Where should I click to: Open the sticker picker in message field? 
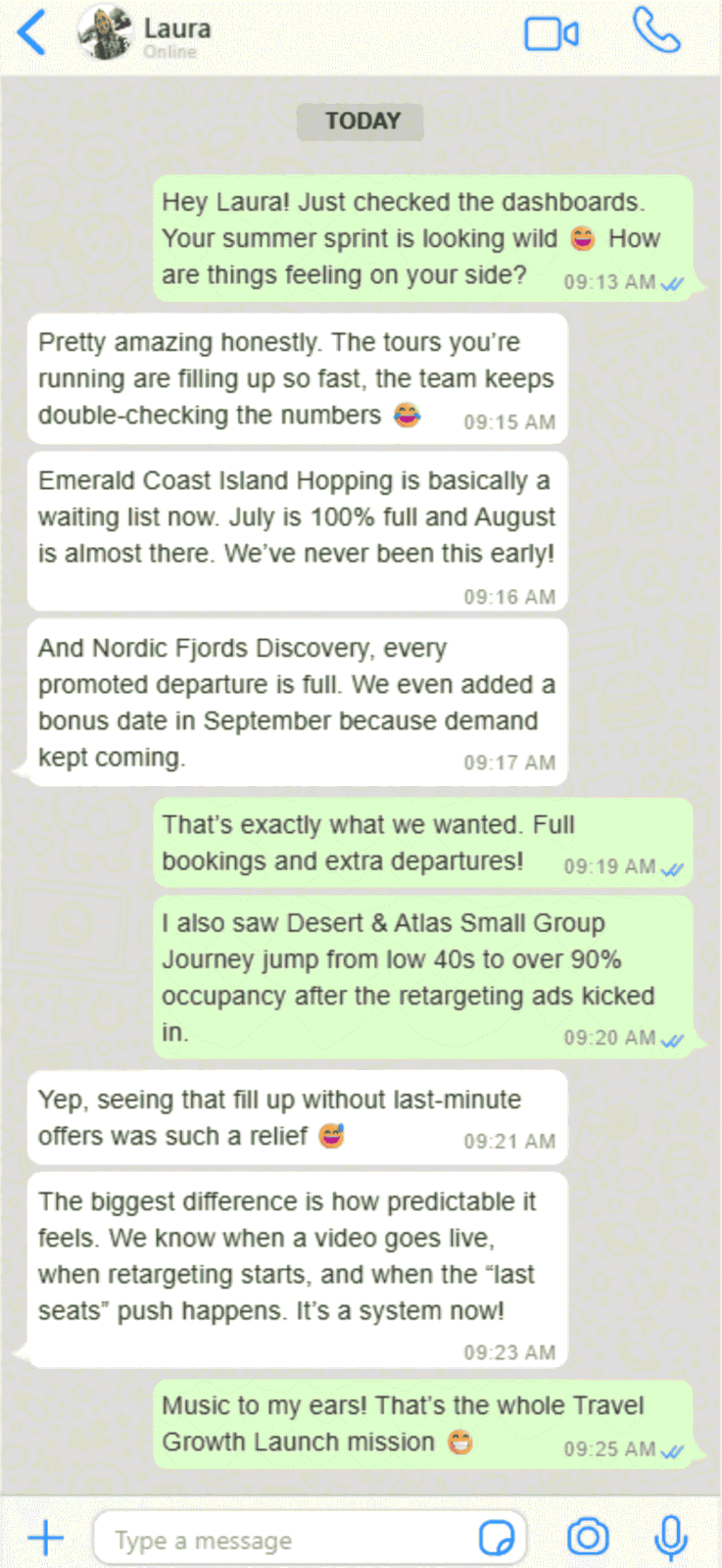[x=497, y=1539]
